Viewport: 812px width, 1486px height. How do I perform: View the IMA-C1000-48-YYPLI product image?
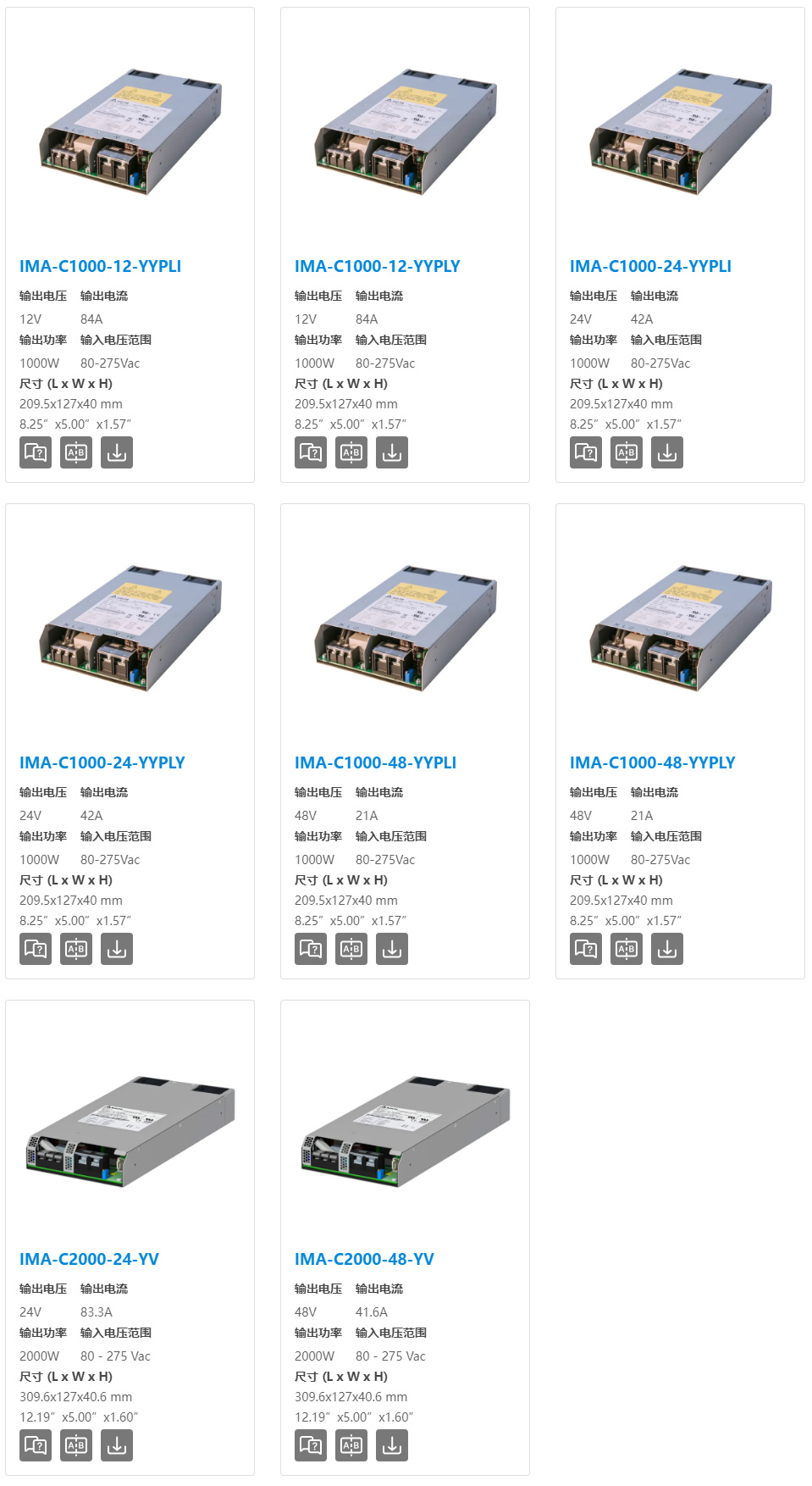point(405,628)
